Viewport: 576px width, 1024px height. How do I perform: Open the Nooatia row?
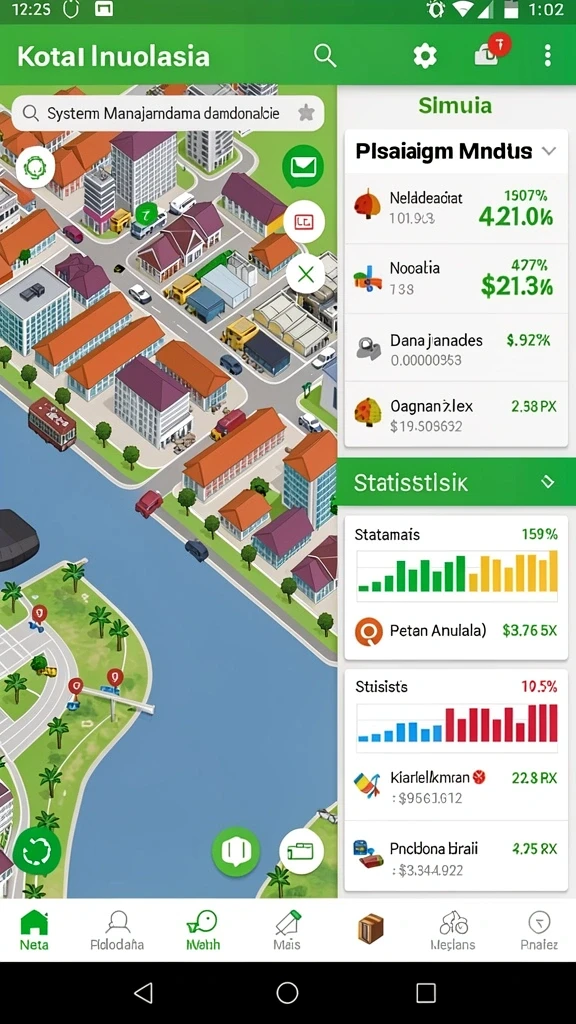[x=456, y=279]
